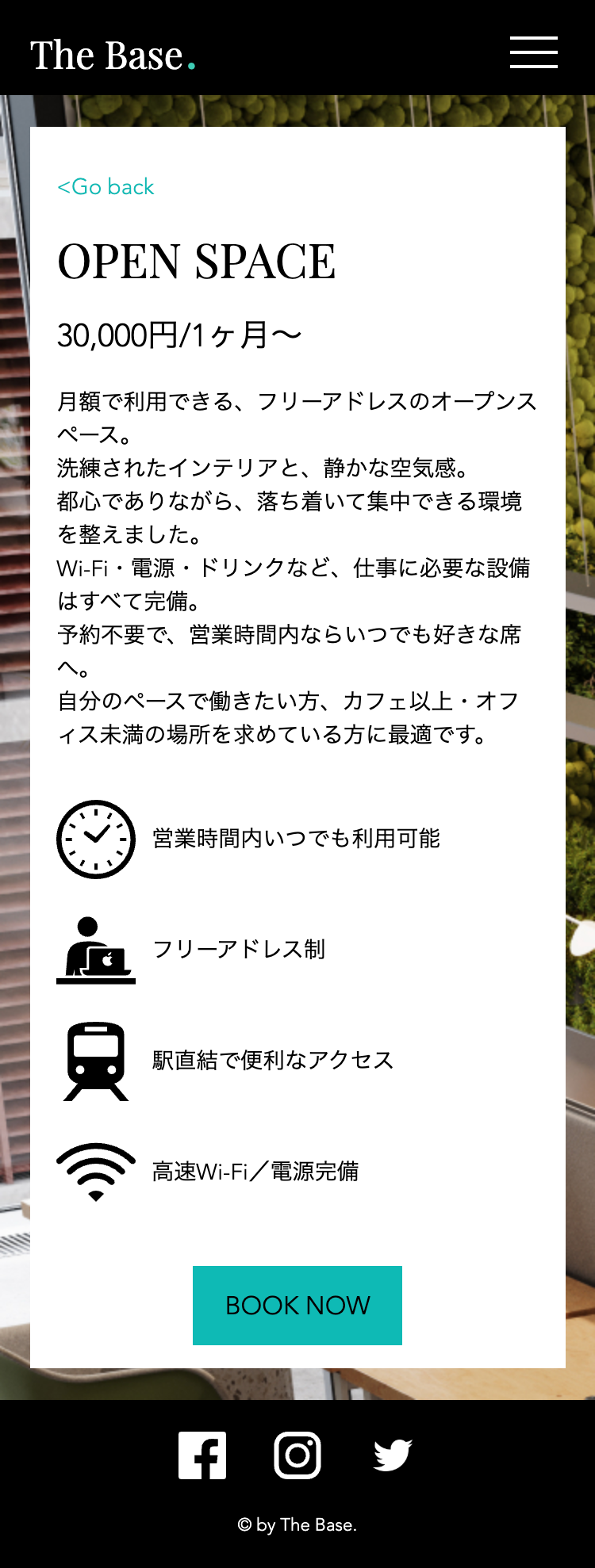595x1568 pixels.
Task: Go back via the Go back link
Action: coord(106,187)
